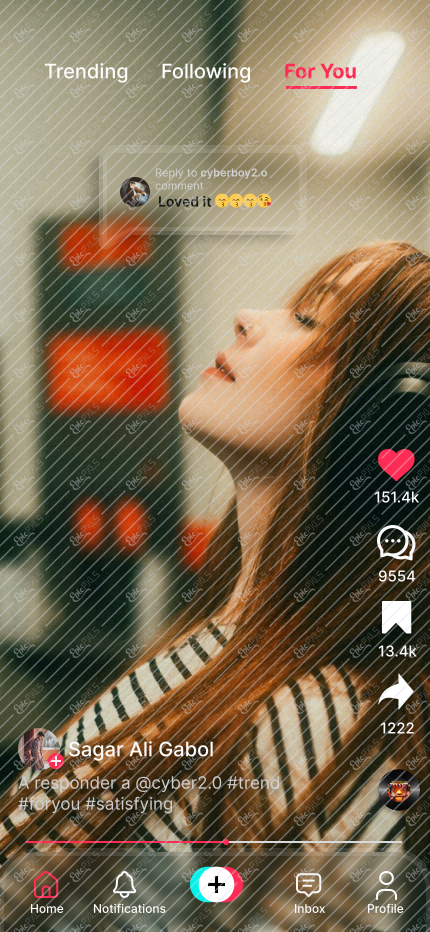Open the Inbox tab

point(309,893)
